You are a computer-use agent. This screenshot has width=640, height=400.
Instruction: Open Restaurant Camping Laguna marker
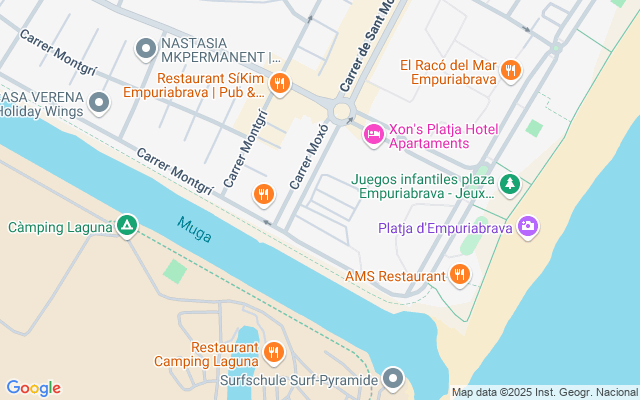[274, 352]
